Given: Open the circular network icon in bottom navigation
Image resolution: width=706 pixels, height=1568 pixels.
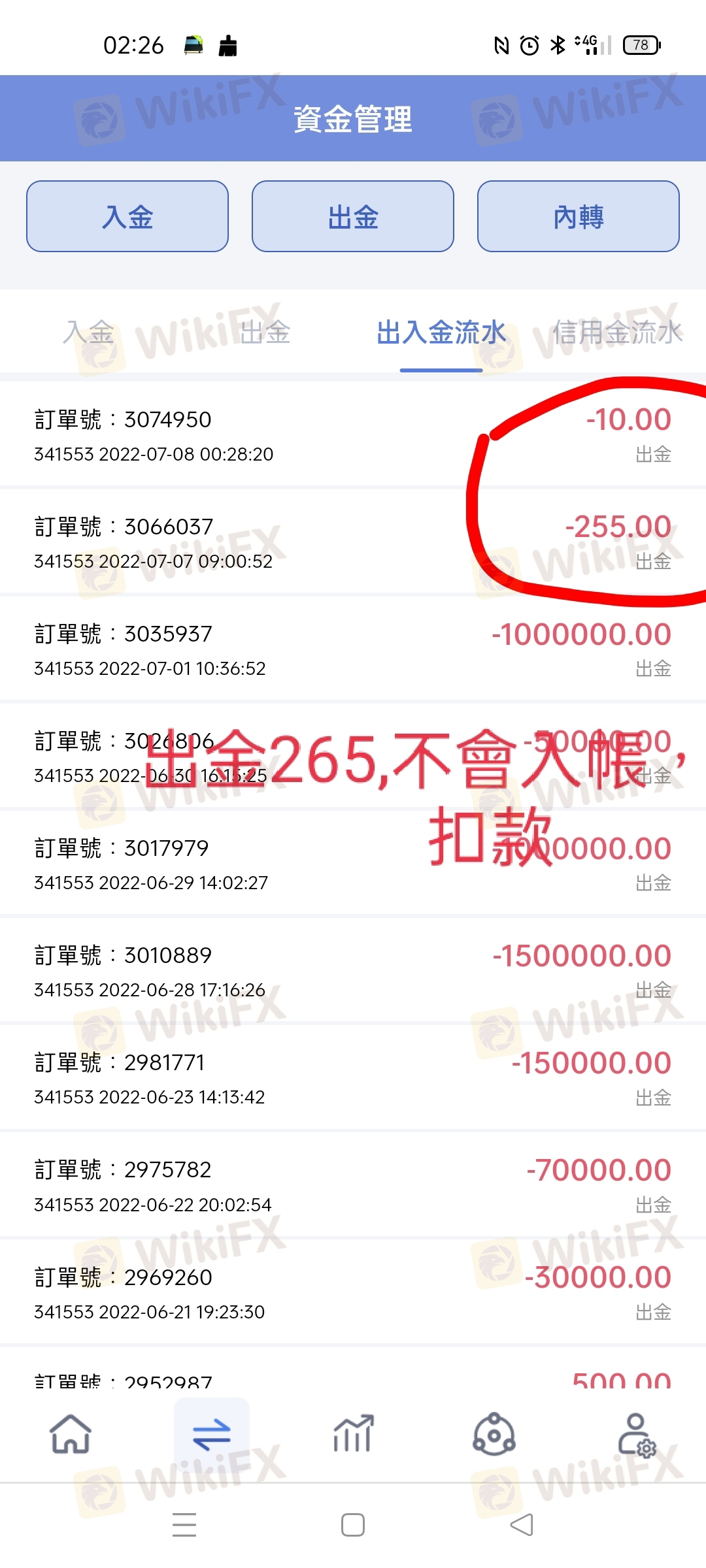Looking at the screenshot, I should [494, 1434].
